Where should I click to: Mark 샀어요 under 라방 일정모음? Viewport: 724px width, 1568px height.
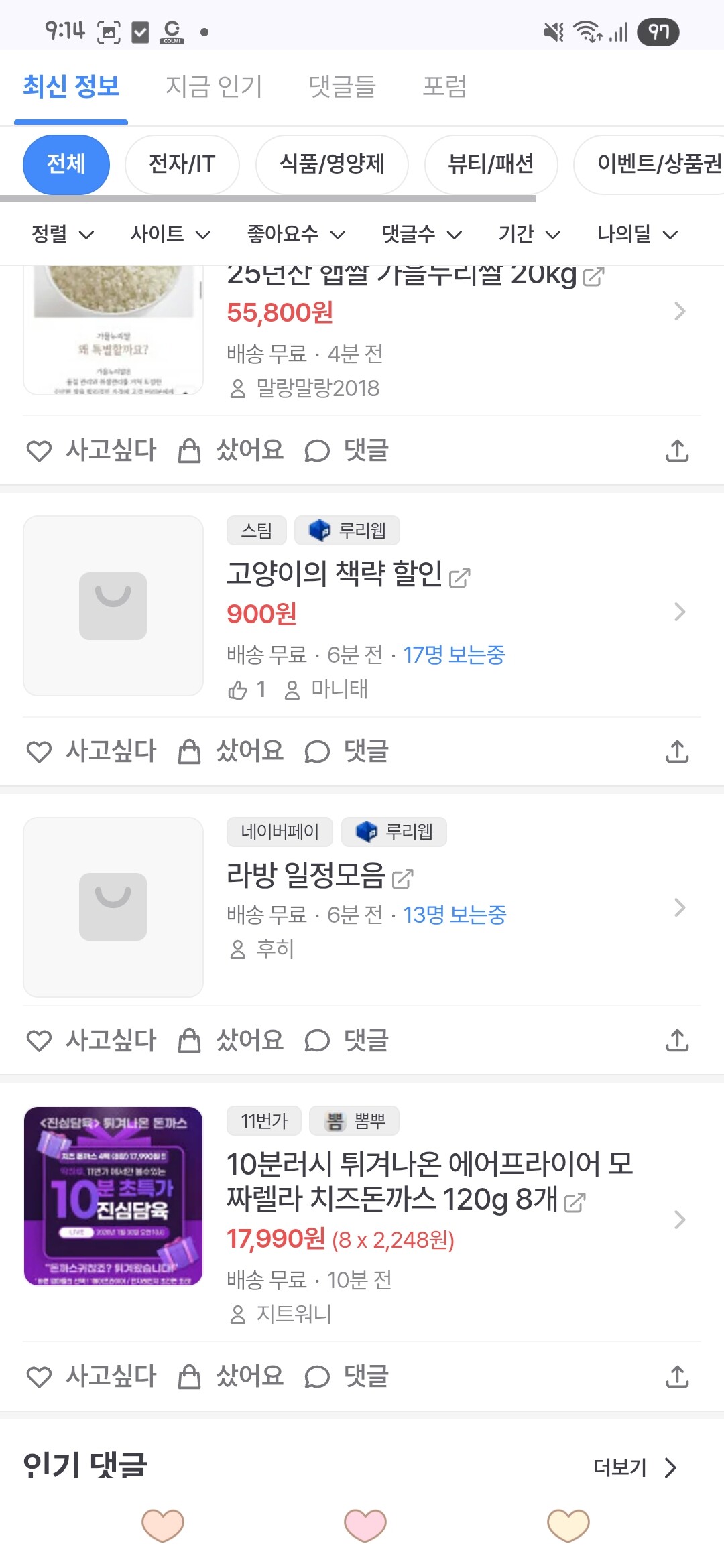[x=231, y=1041]
